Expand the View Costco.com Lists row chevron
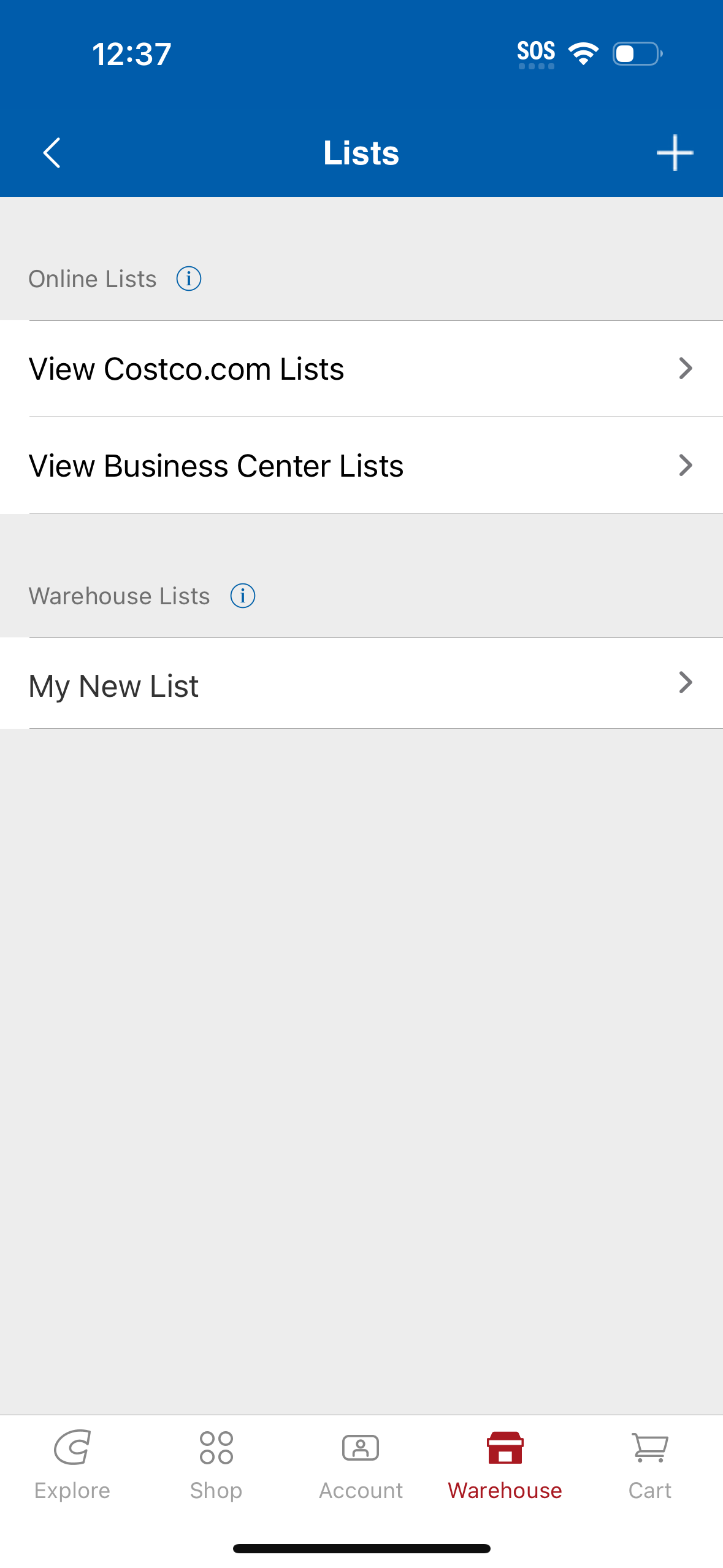The height and width of the screenshot is (1568, 723). coord(686,369)
